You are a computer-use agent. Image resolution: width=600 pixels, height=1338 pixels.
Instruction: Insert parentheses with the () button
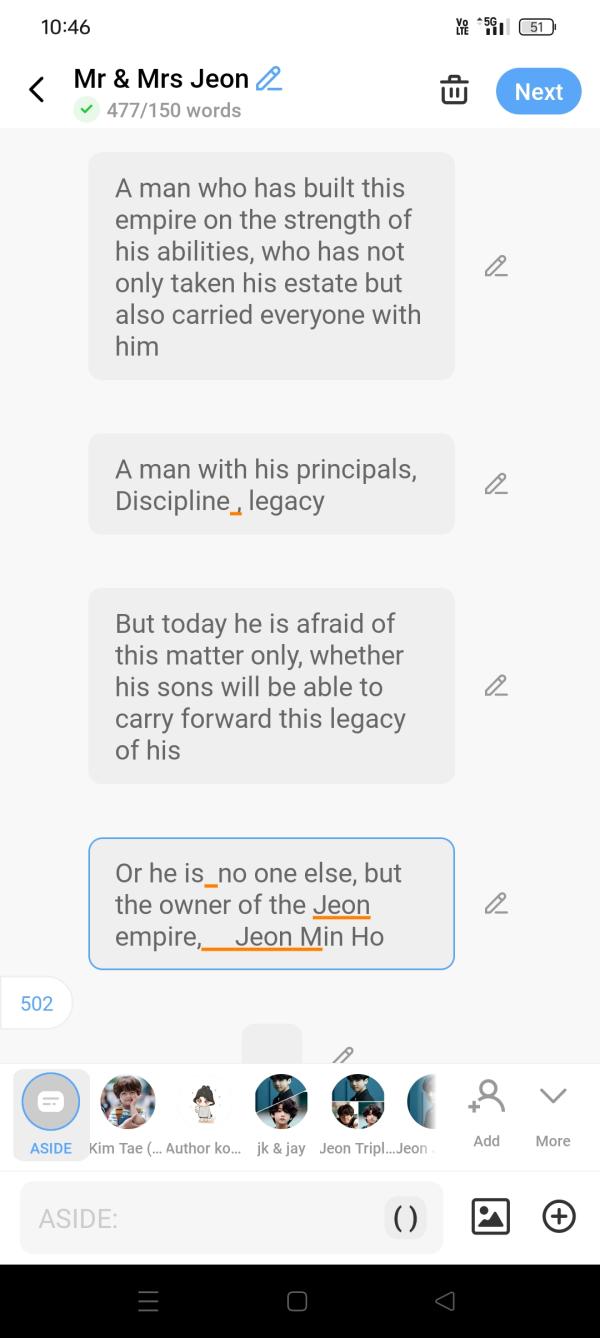pos(405,1217)
